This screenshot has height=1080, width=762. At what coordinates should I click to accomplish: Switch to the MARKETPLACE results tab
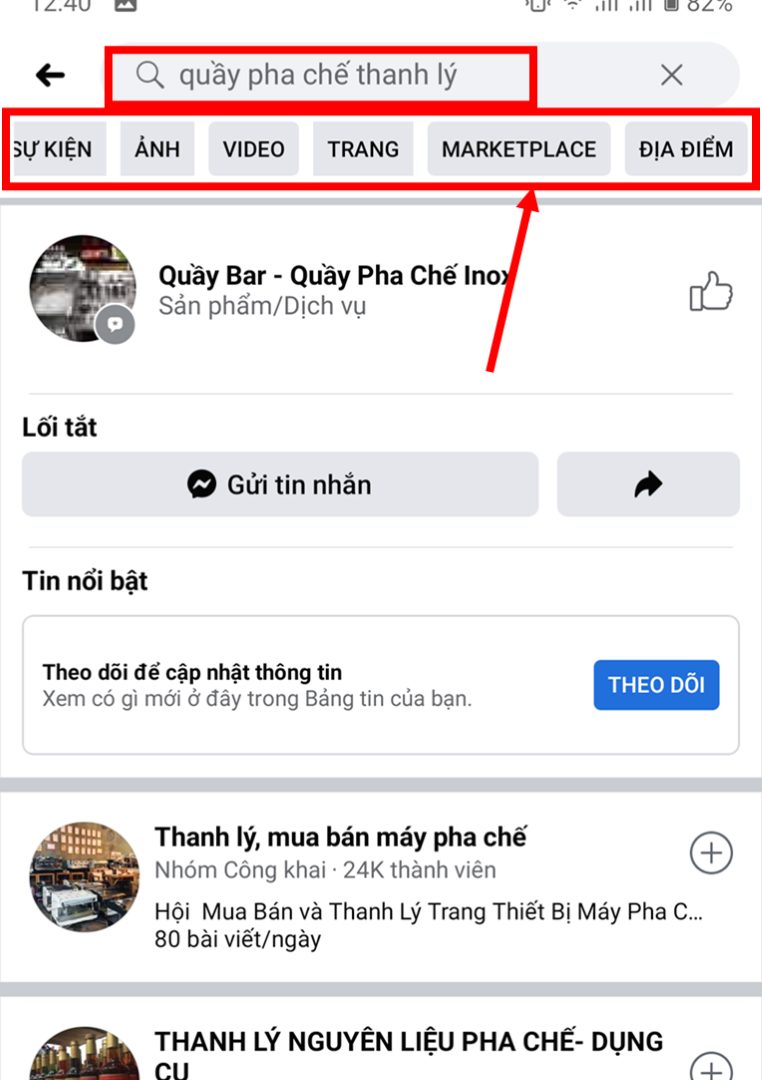point(518,148)
